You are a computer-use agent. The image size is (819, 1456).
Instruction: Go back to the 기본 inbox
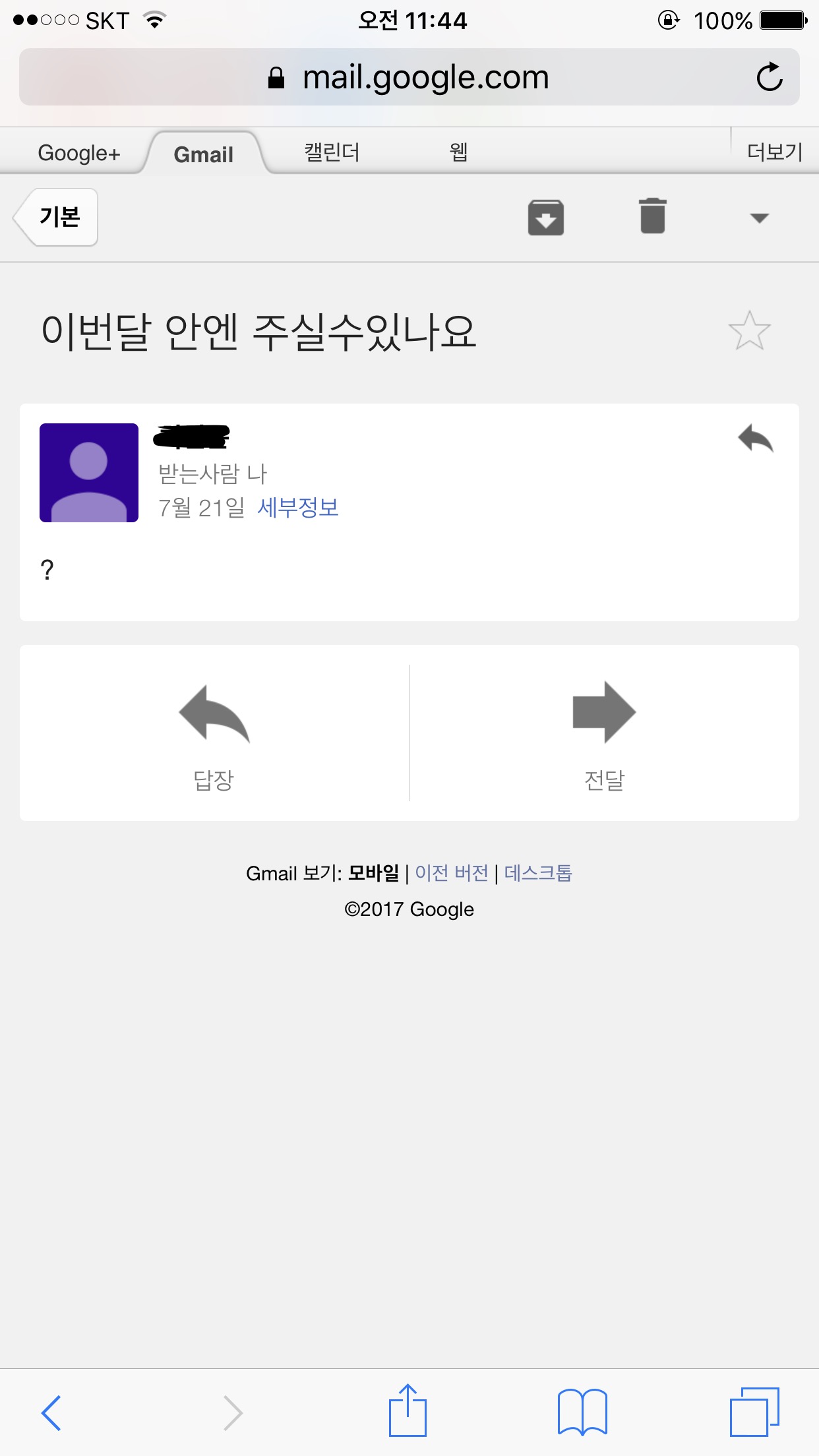57,217
